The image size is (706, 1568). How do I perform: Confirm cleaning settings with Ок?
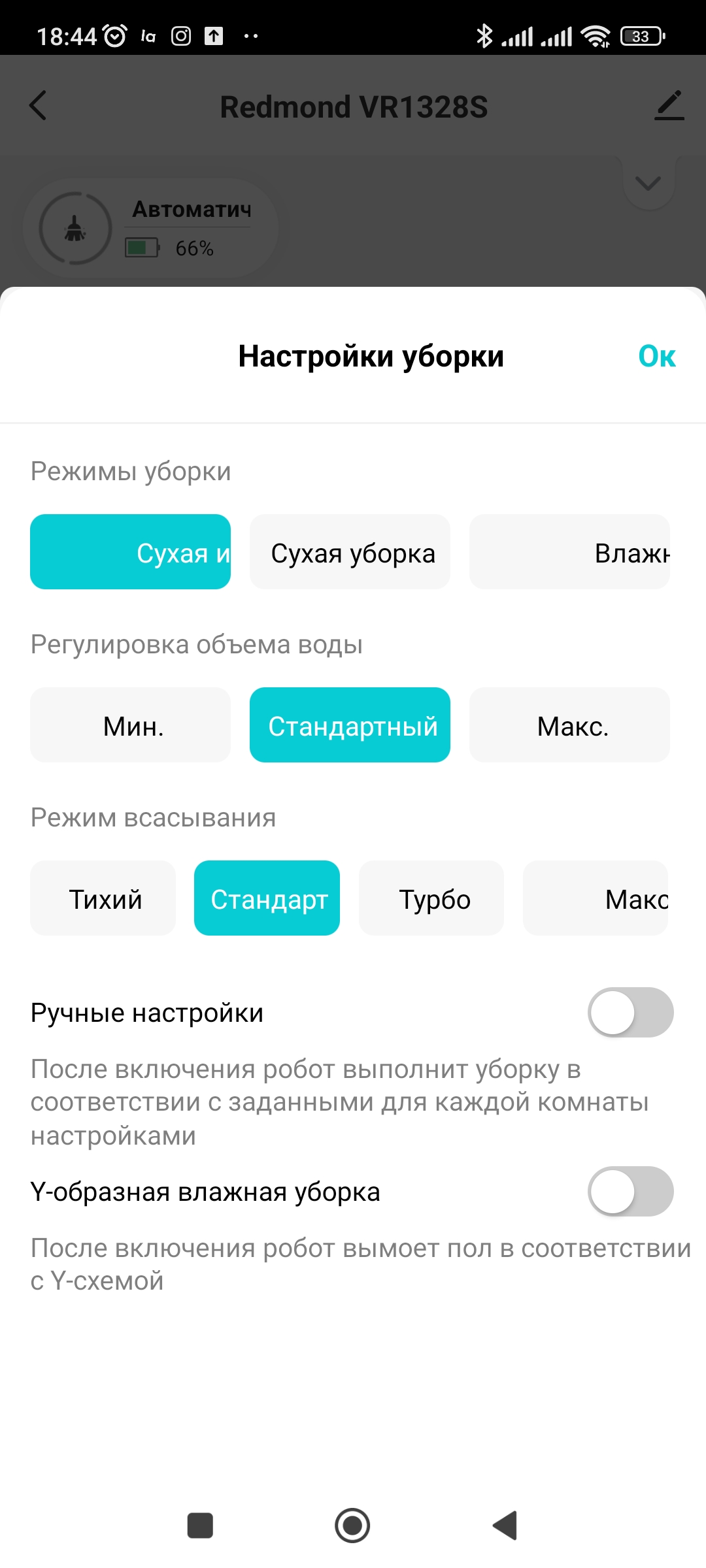click(x=656, y=357)
